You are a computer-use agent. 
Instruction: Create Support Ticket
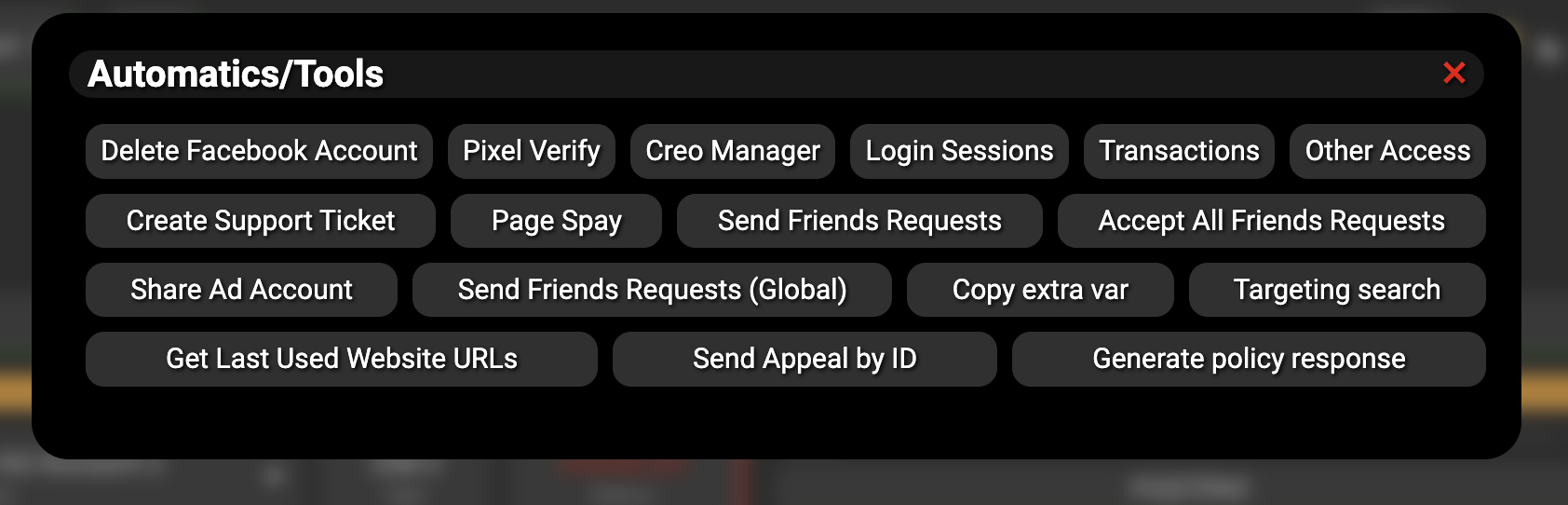[260, 221]
